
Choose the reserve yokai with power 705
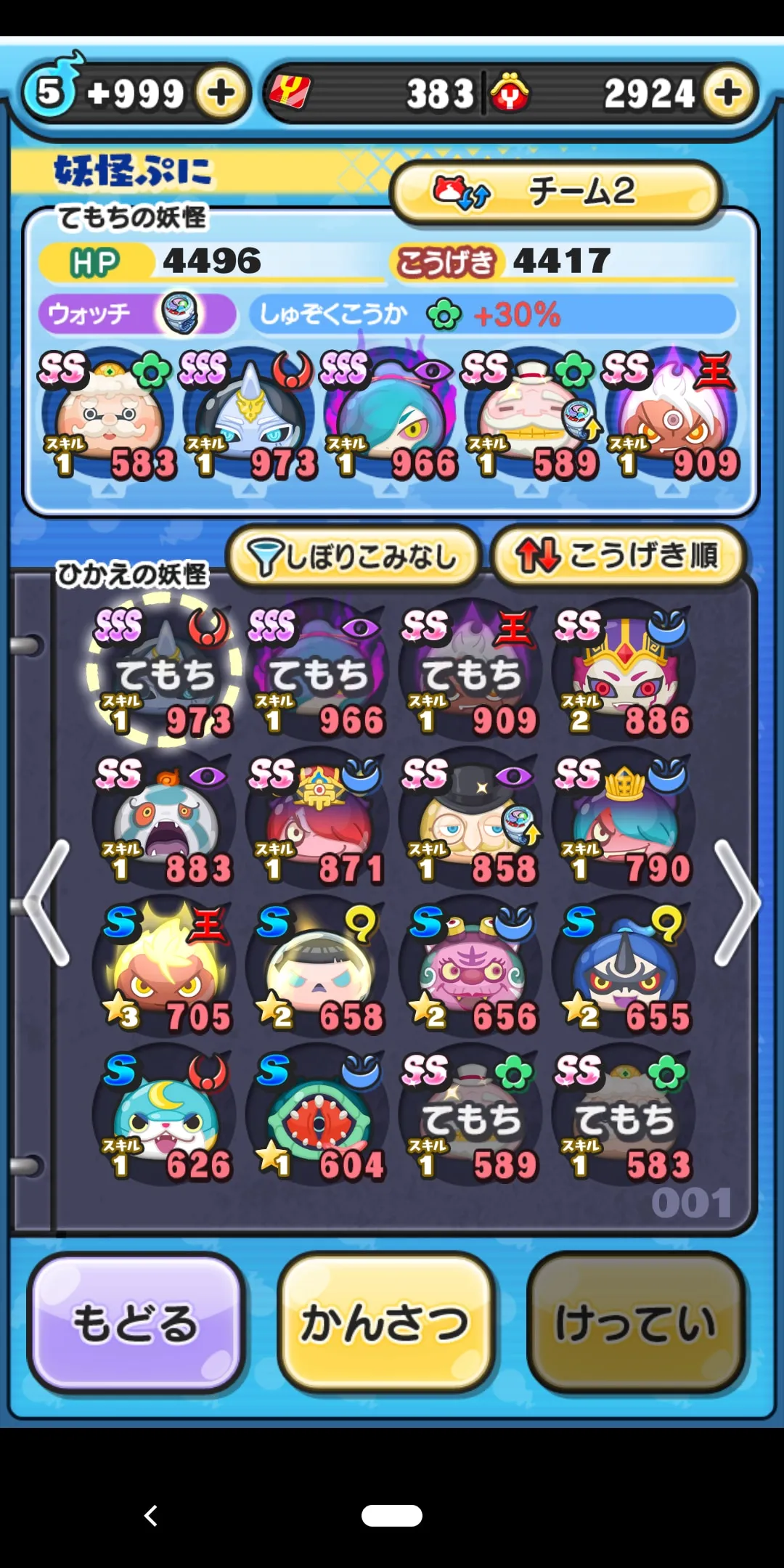(x=165, y=968)
